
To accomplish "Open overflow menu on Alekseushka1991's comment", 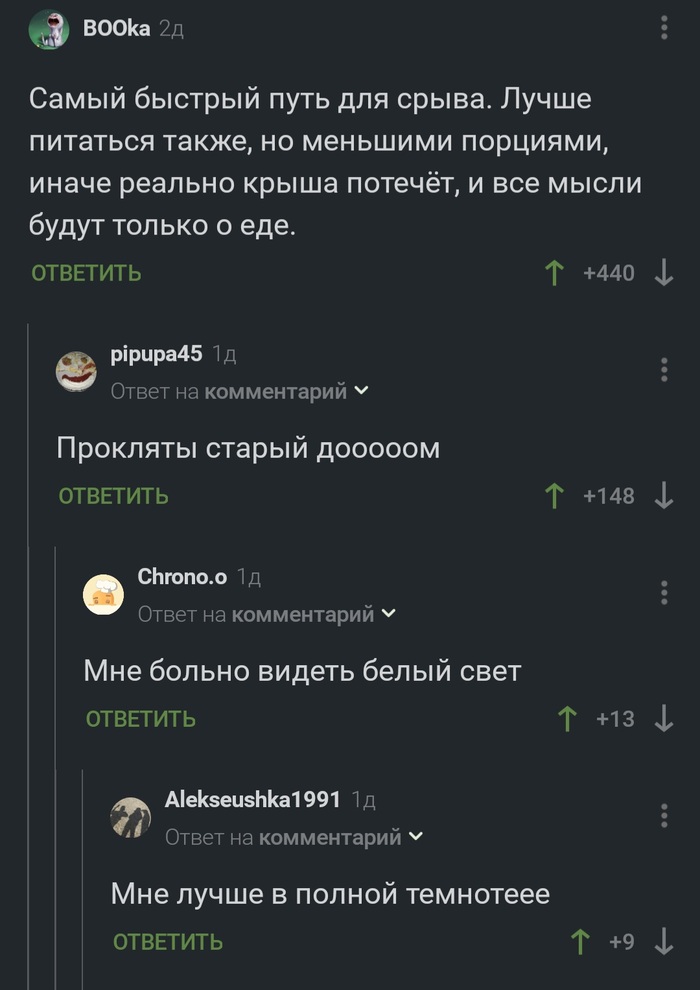I will point(665,816).
